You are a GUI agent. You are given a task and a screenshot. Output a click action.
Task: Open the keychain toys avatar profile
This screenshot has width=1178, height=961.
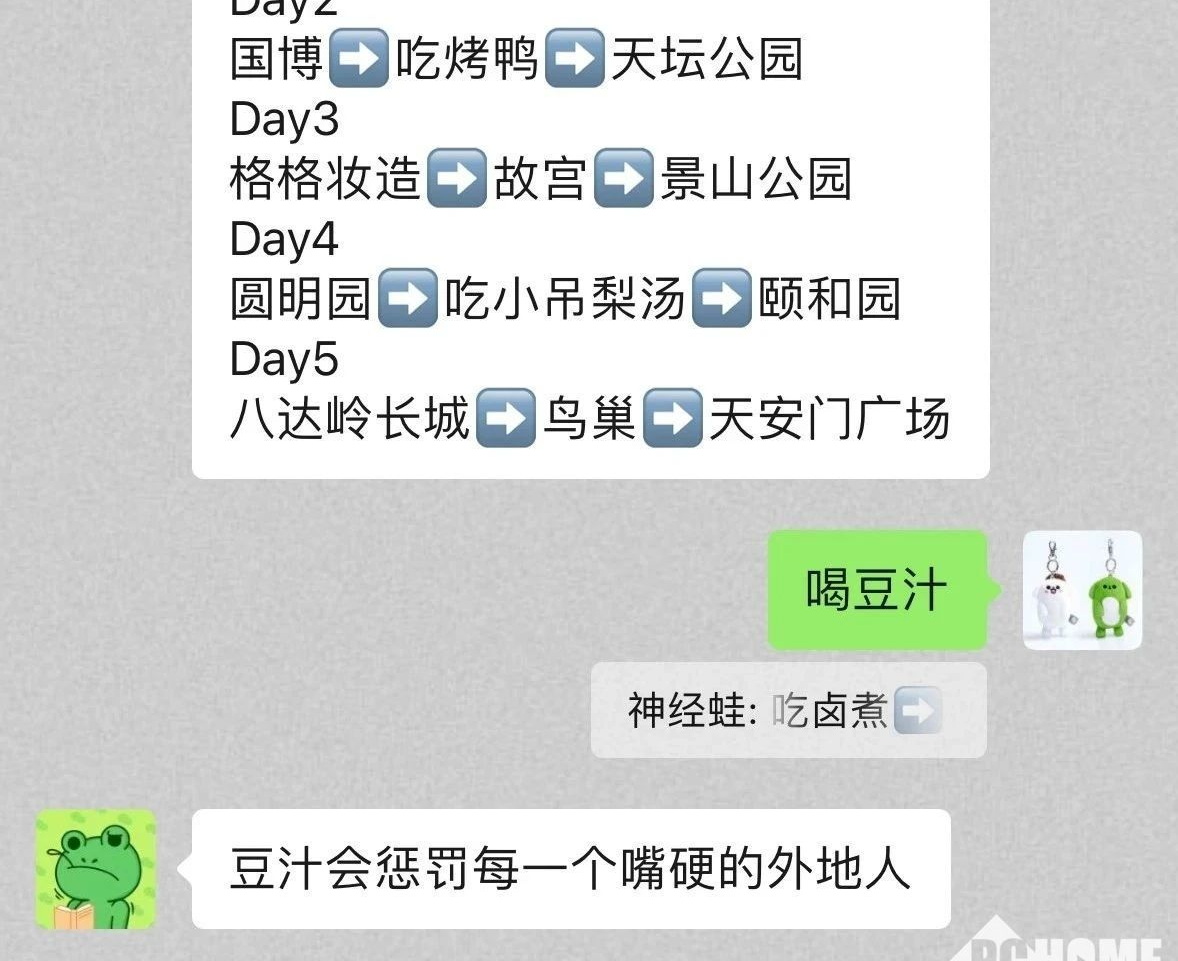(1082, 590)
